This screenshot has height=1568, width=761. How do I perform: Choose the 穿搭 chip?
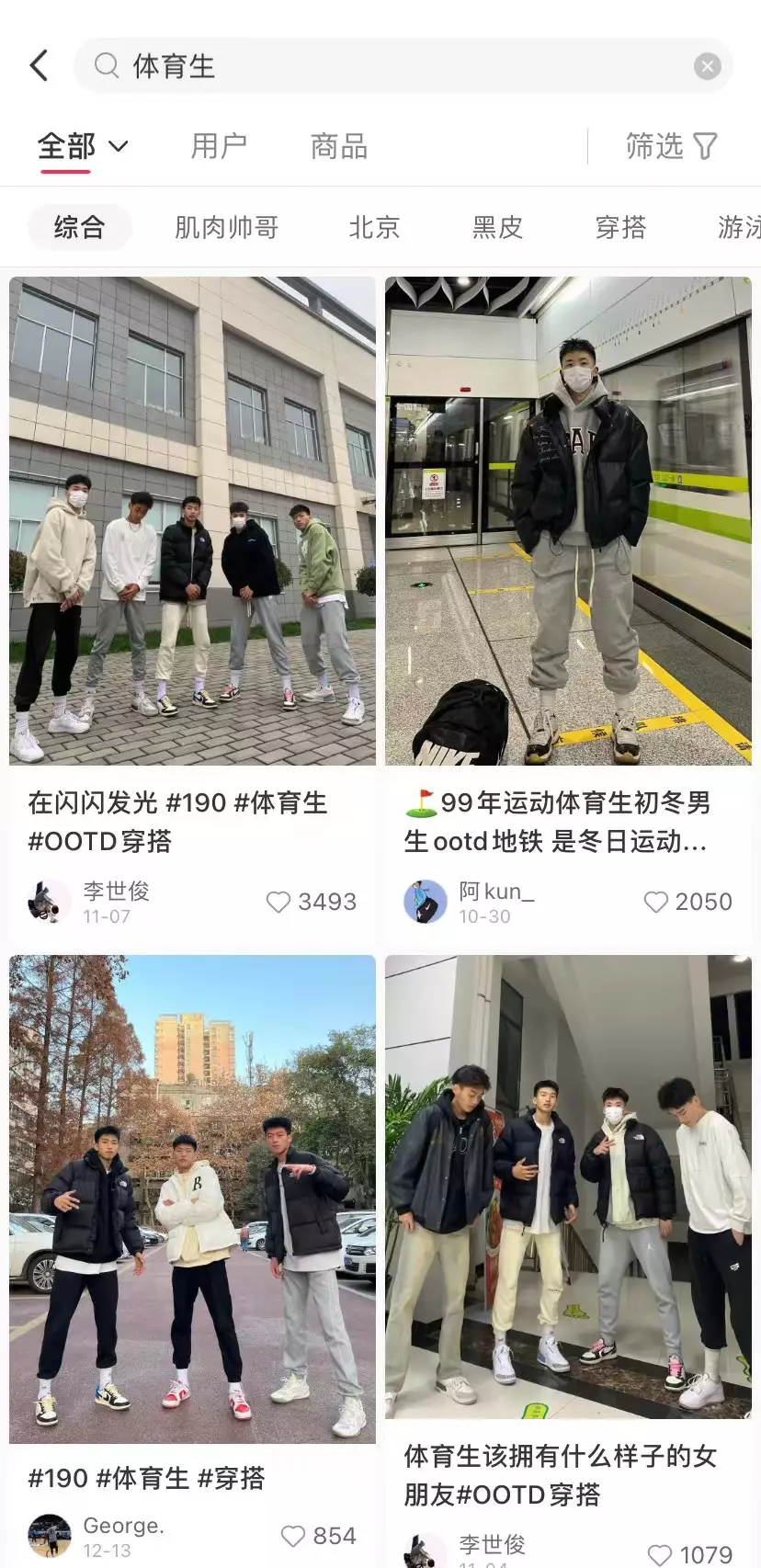[x=620, y=227]
